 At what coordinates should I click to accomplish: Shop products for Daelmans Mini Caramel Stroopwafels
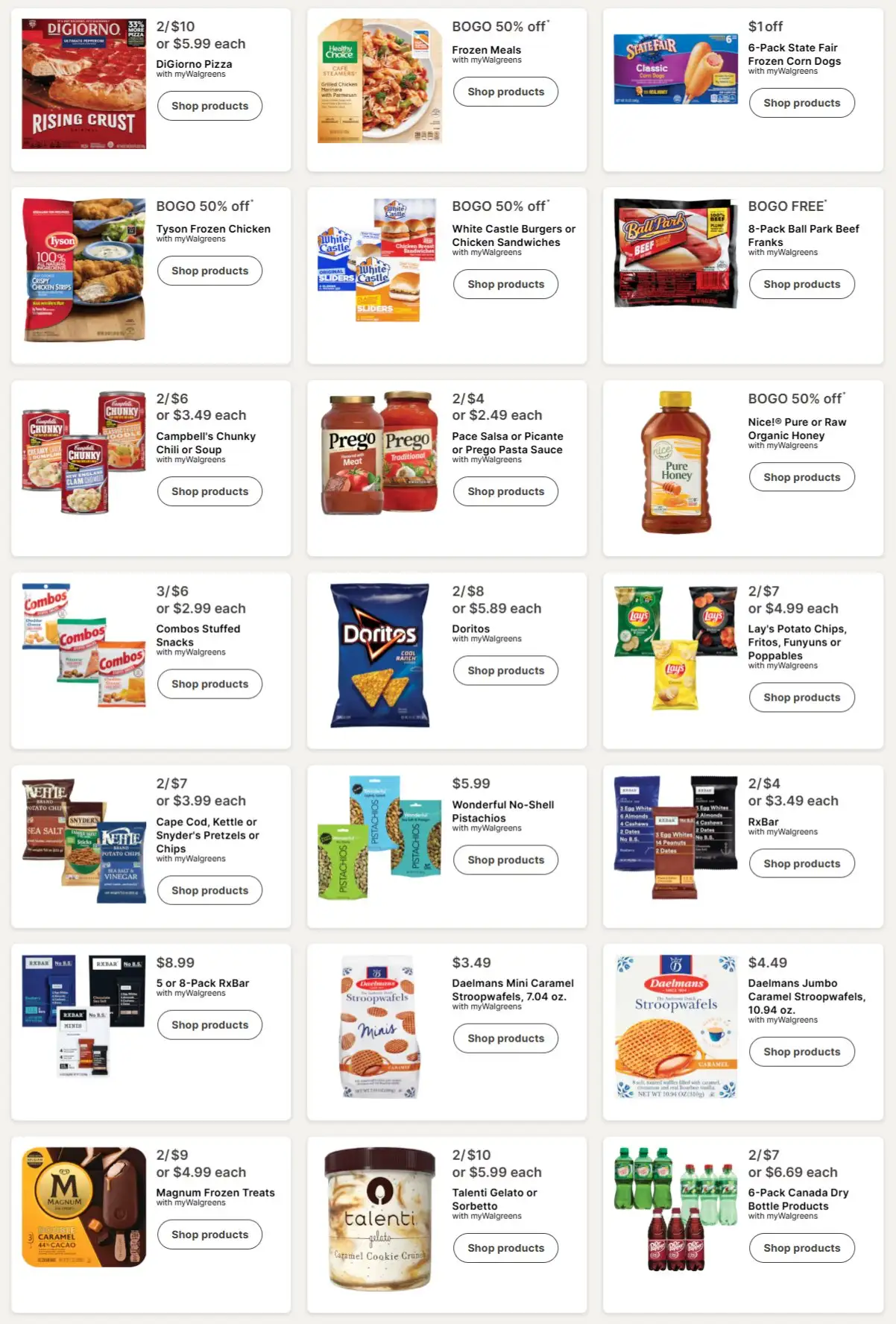pyautogui.click(x=505, y=1038)
